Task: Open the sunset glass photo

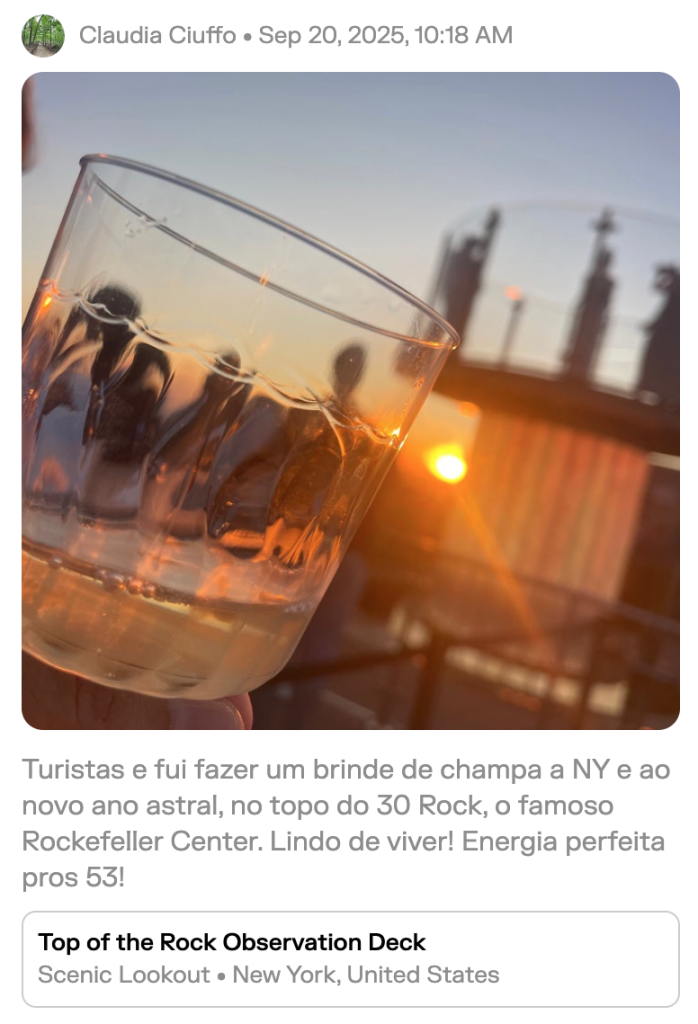Action: pyautogui.click(x=350, y=400)
